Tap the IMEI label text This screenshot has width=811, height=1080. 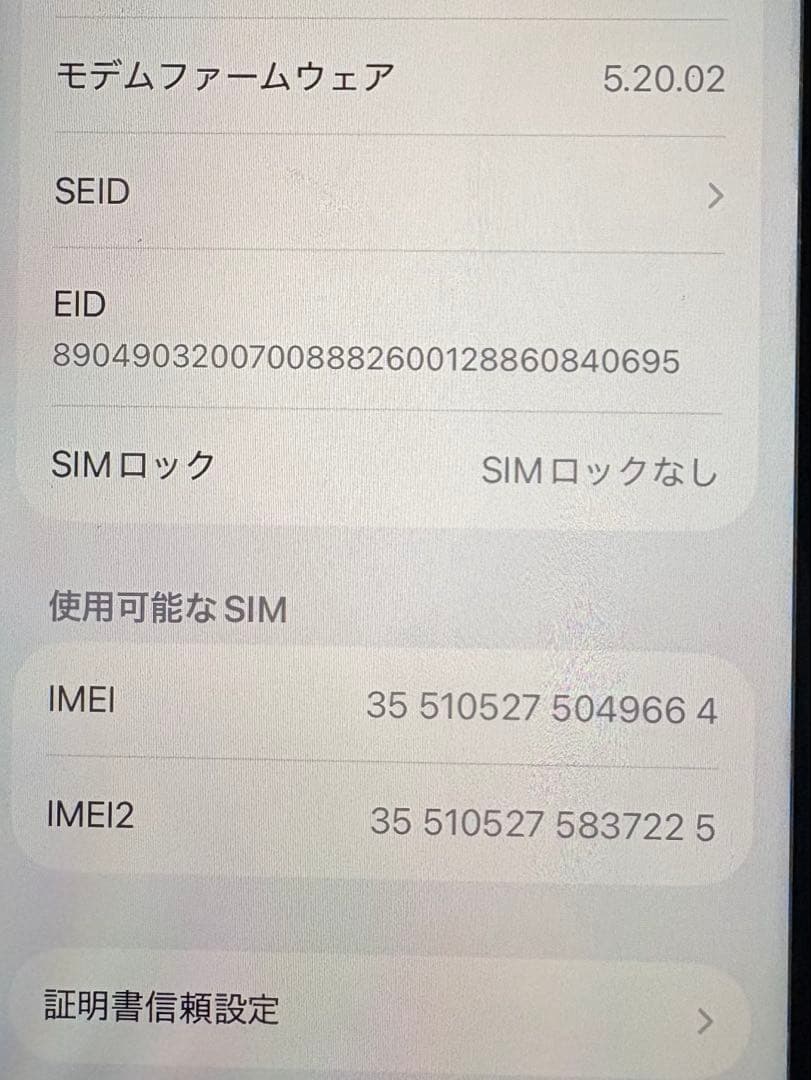click(82, 700)
